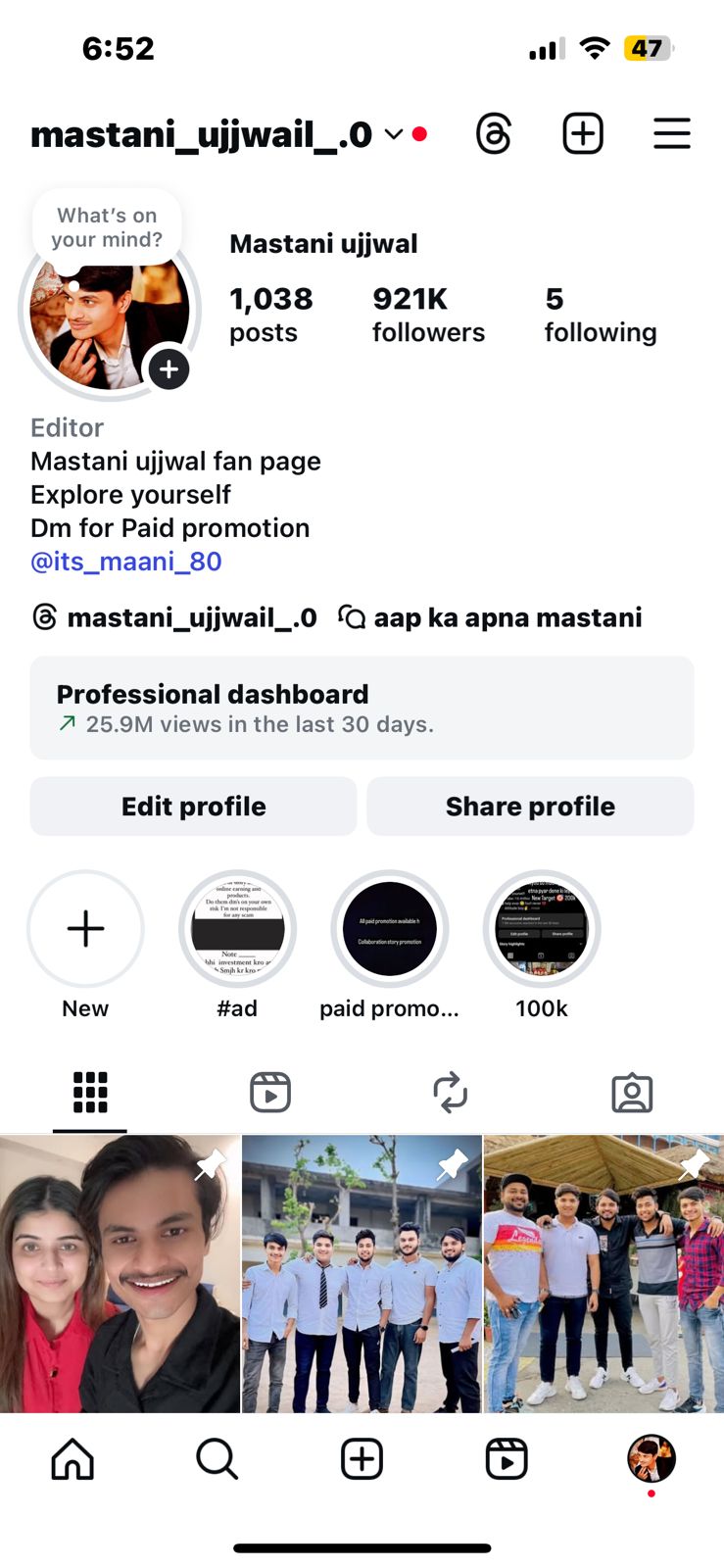Viewport: 724px width, 1568px height.
Task: Open the hamburger menu
Action: click(672, 133)
